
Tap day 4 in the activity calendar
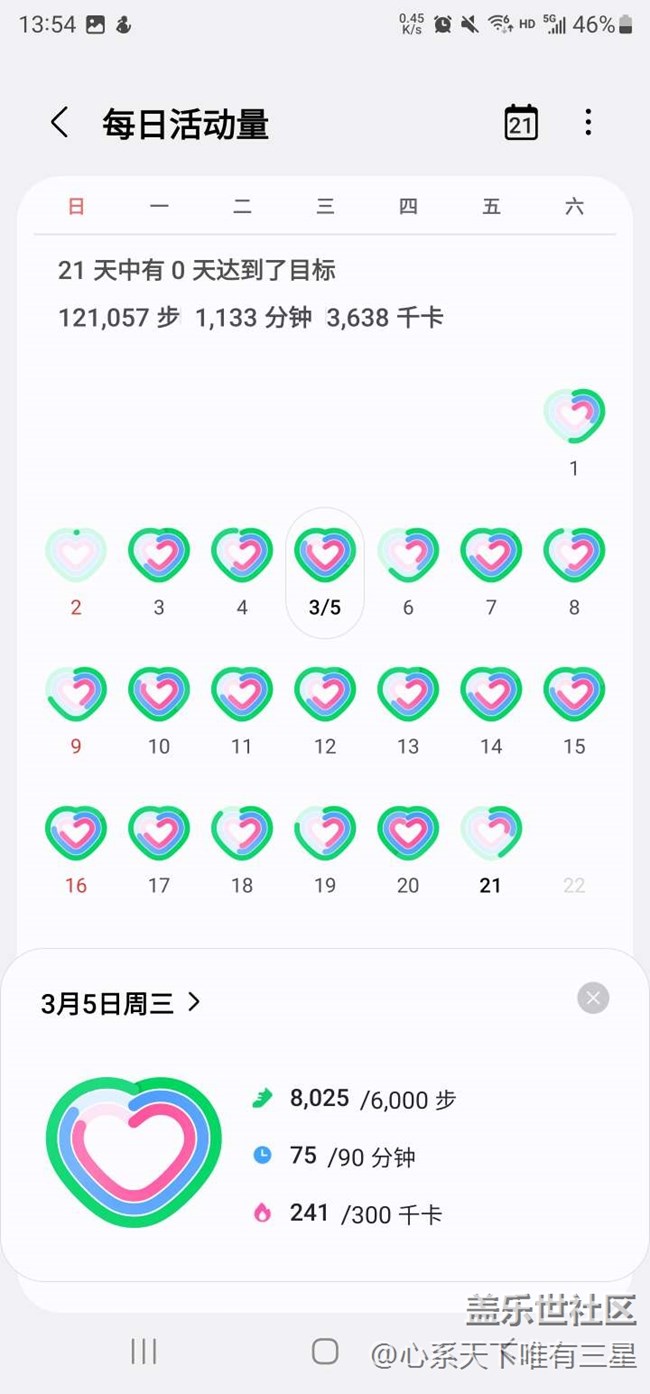click(x=242, y=556)
